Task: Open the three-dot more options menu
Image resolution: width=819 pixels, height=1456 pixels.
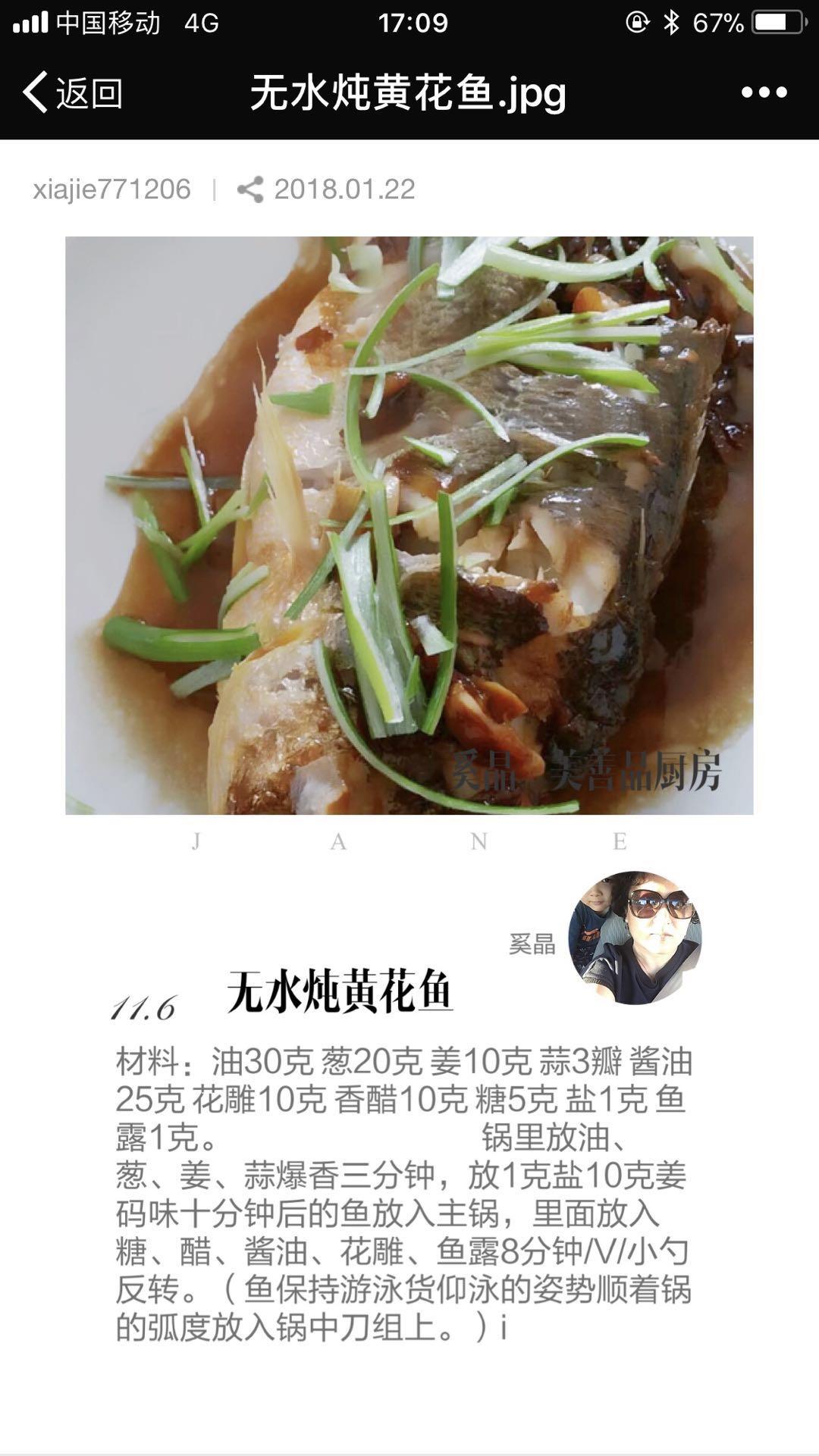Action: (764, 92)
